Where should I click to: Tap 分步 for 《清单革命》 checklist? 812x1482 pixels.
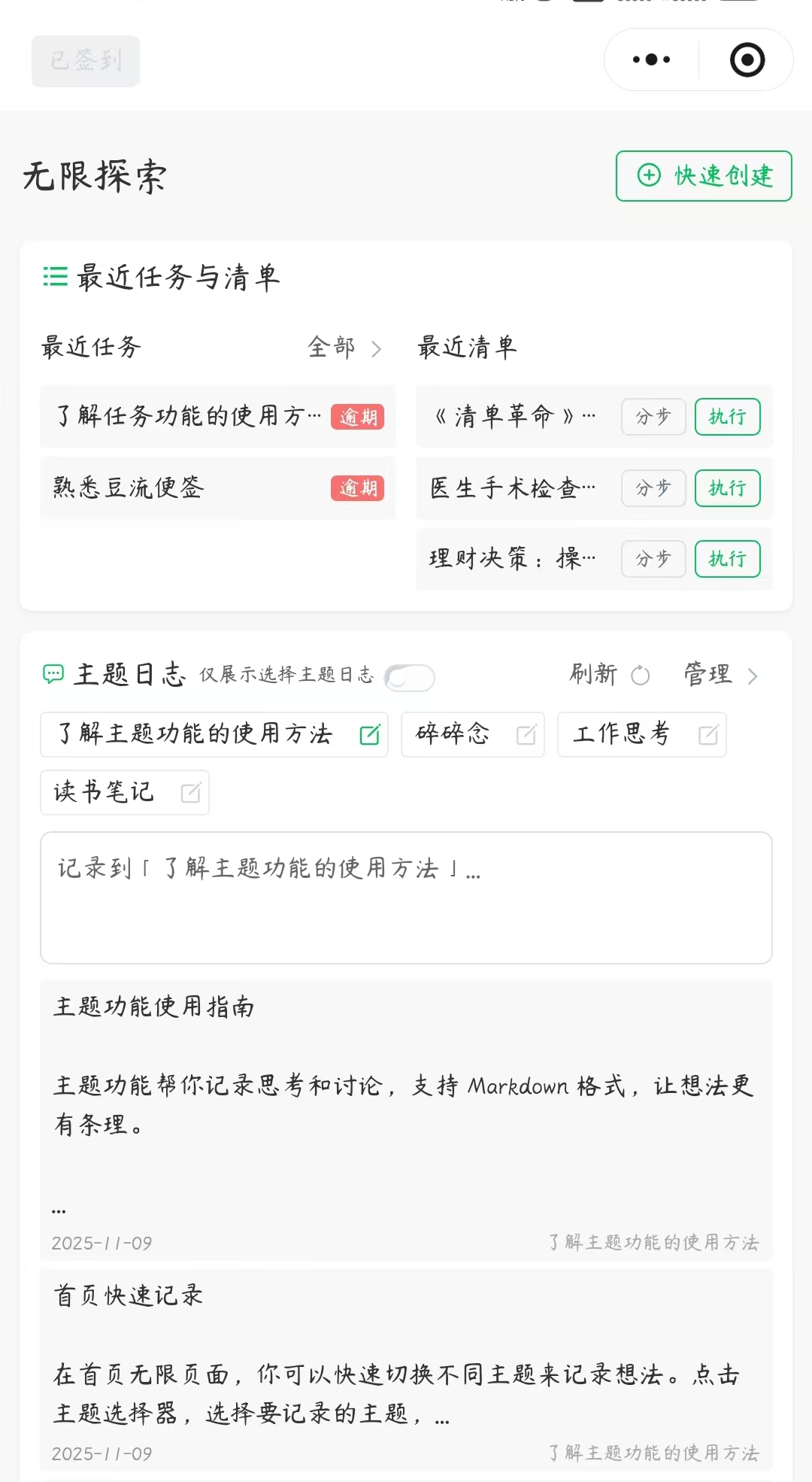tap(653, 417)
